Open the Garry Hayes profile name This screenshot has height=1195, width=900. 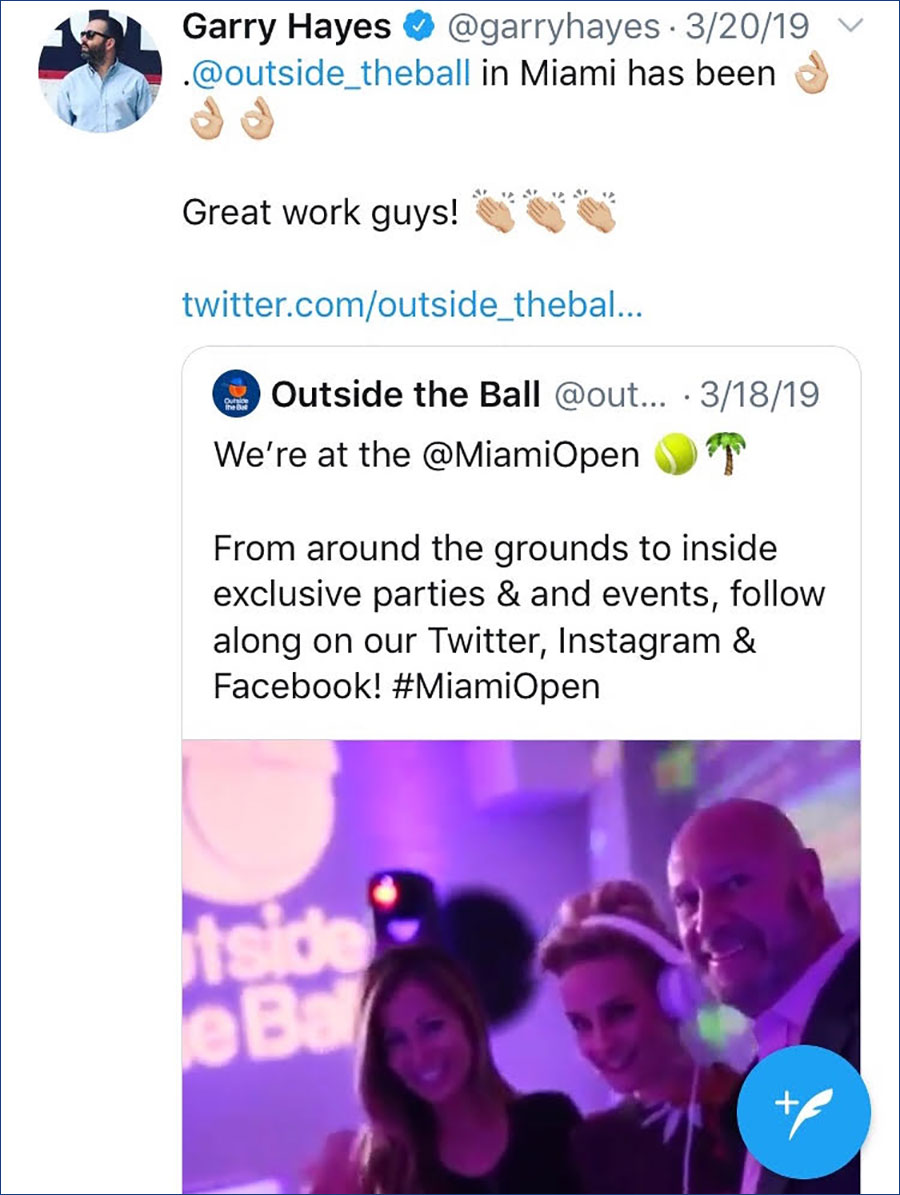tap(287, 29)
